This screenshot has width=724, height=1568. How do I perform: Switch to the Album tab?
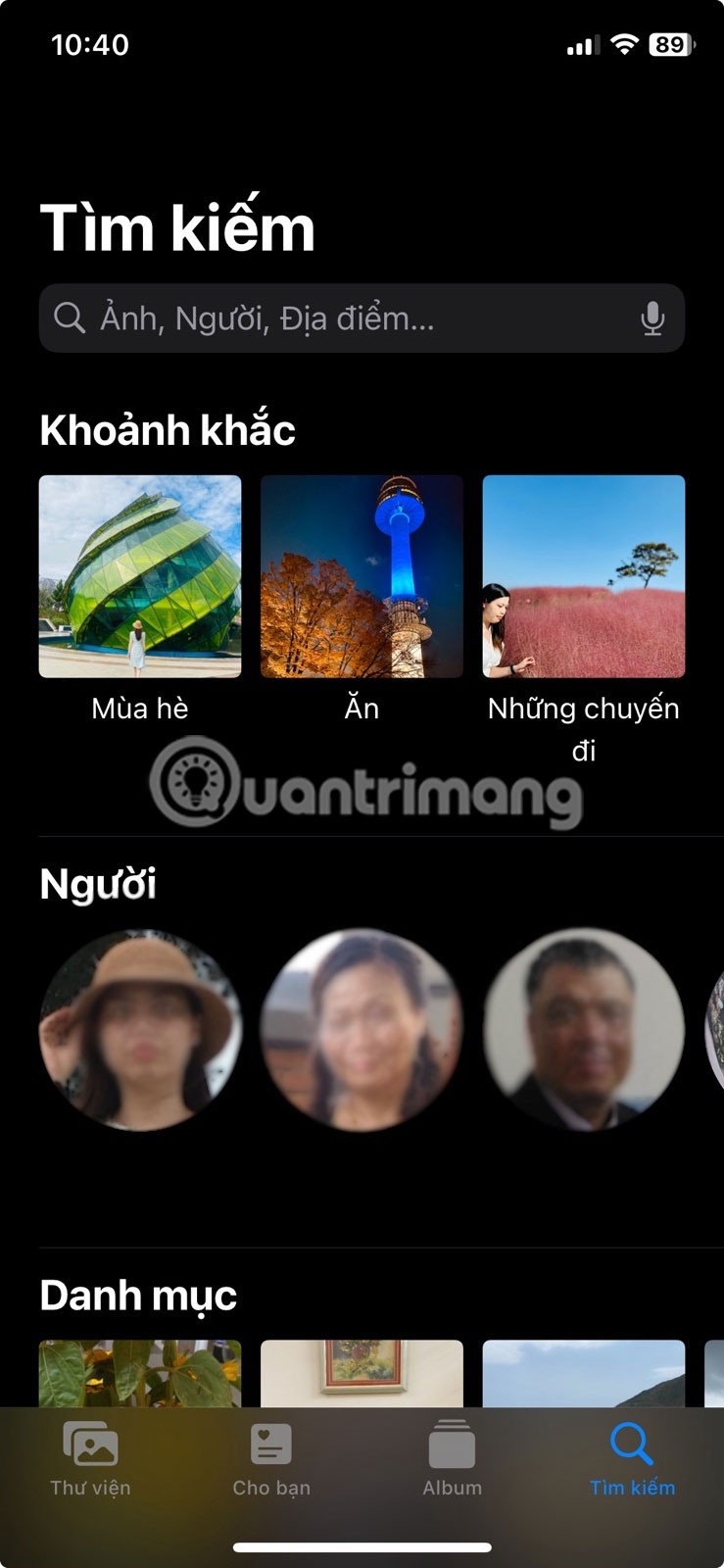coord(452,1458)
